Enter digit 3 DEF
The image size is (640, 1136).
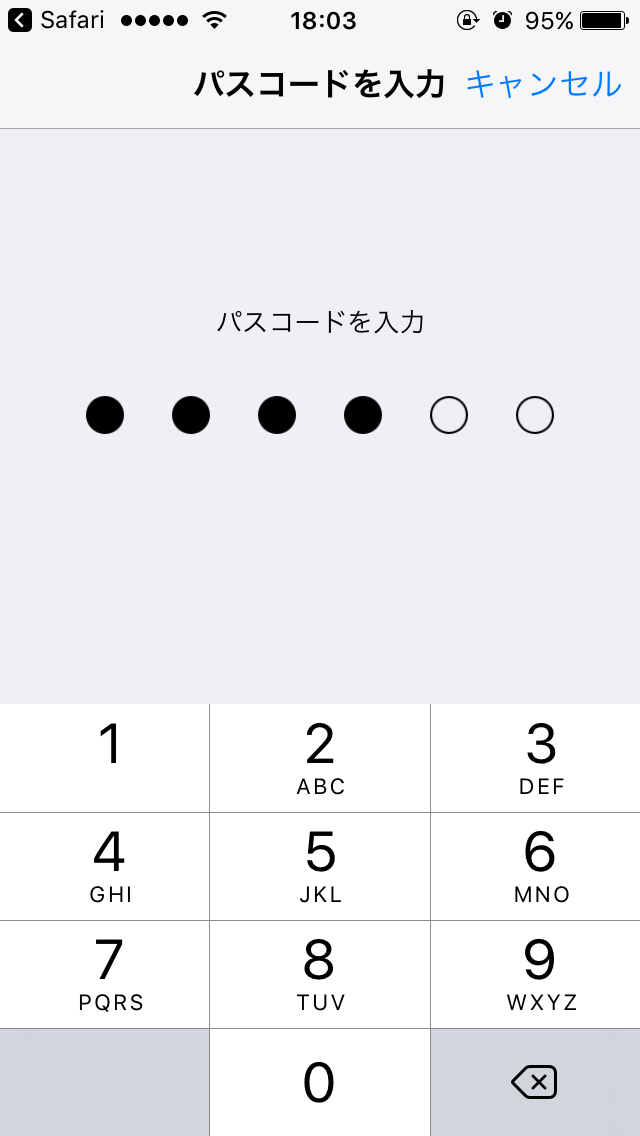pos(536,758)
